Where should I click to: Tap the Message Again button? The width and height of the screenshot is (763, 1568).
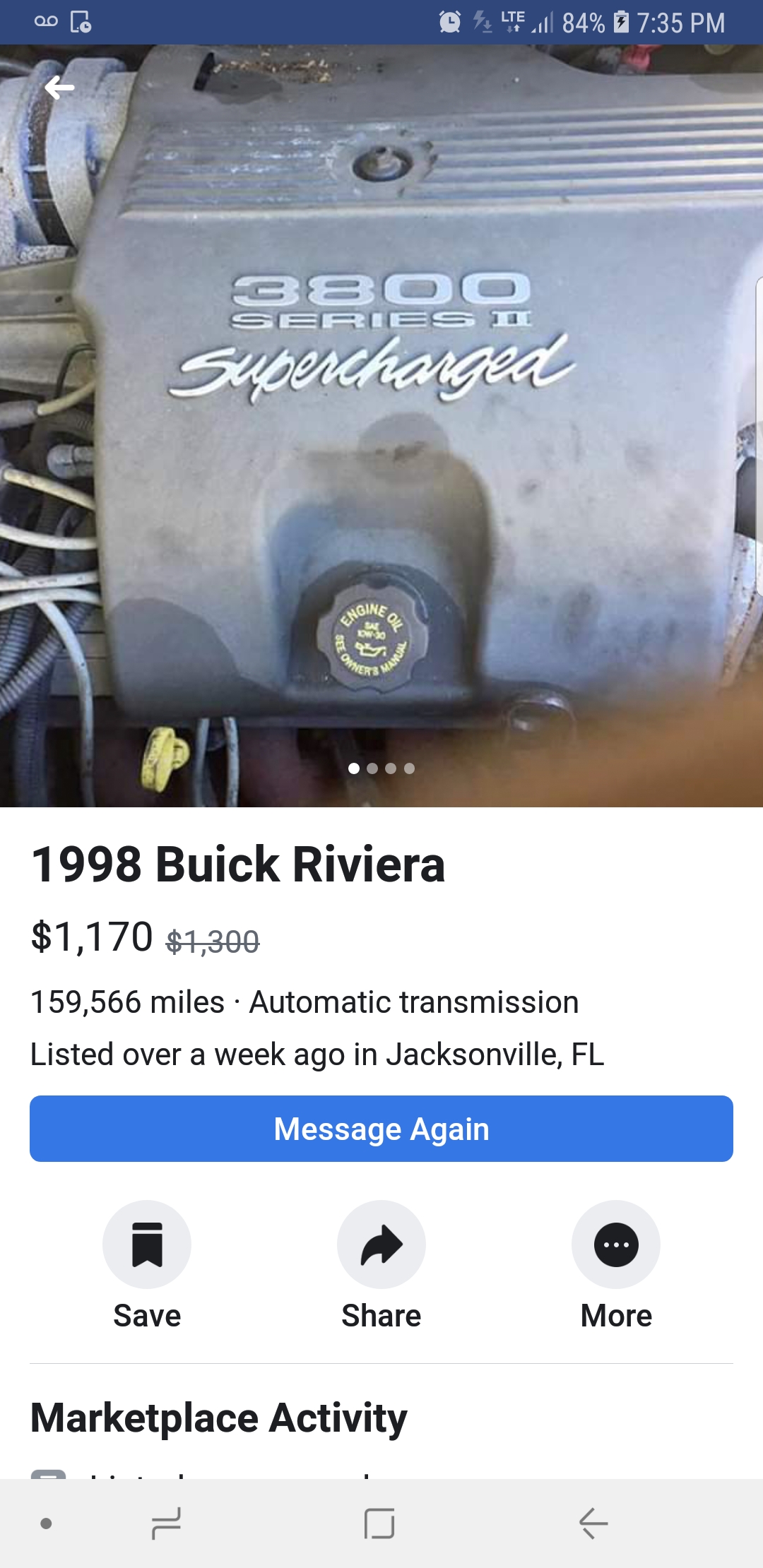point(381,1129)
